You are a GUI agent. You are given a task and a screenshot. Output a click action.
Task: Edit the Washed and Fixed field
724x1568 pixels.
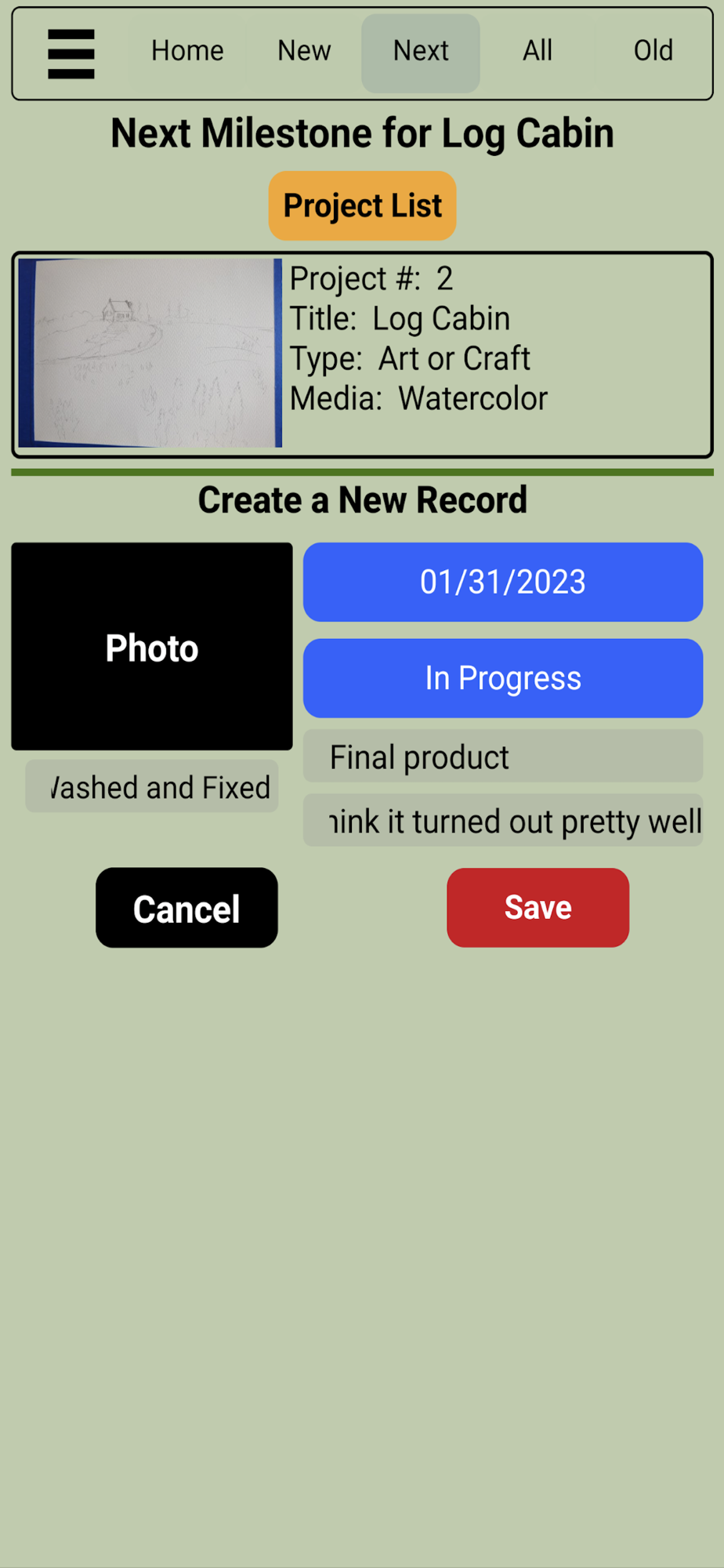152,786
